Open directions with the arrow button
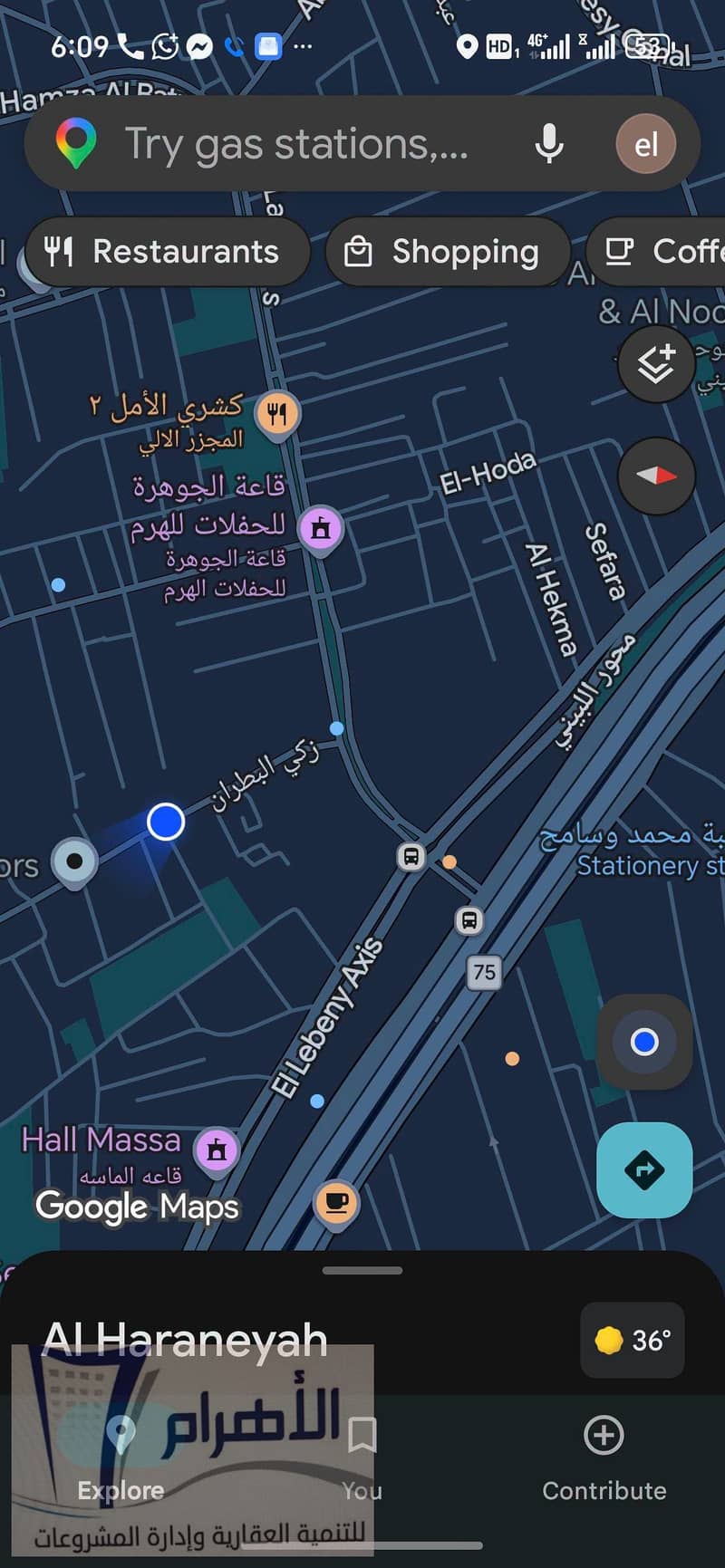725x1568 pixels. click(644, 1169)
